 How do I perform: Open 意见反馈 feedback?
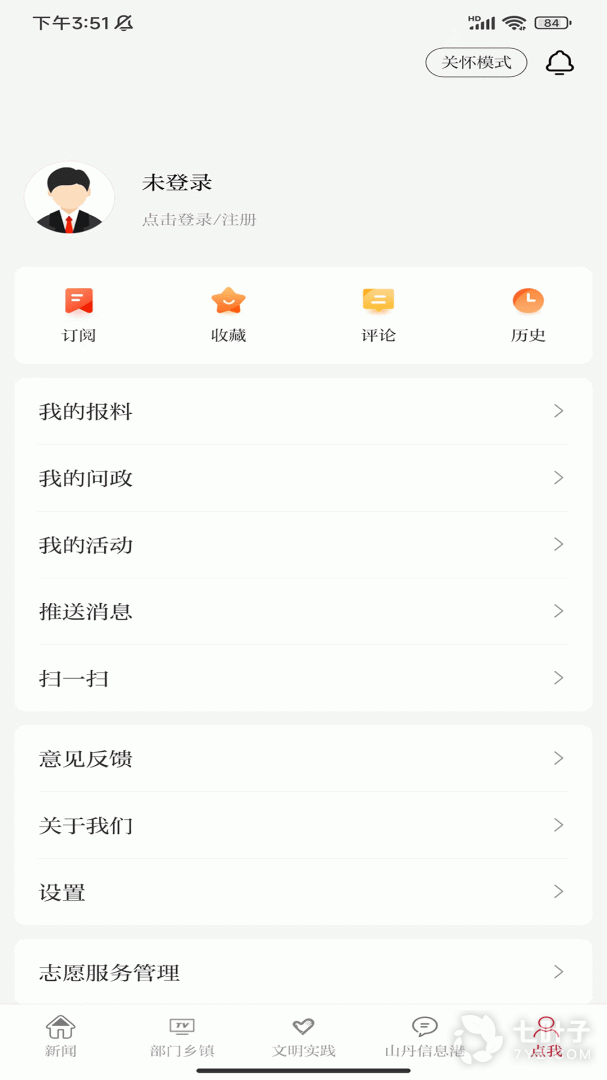coord(303,759)
